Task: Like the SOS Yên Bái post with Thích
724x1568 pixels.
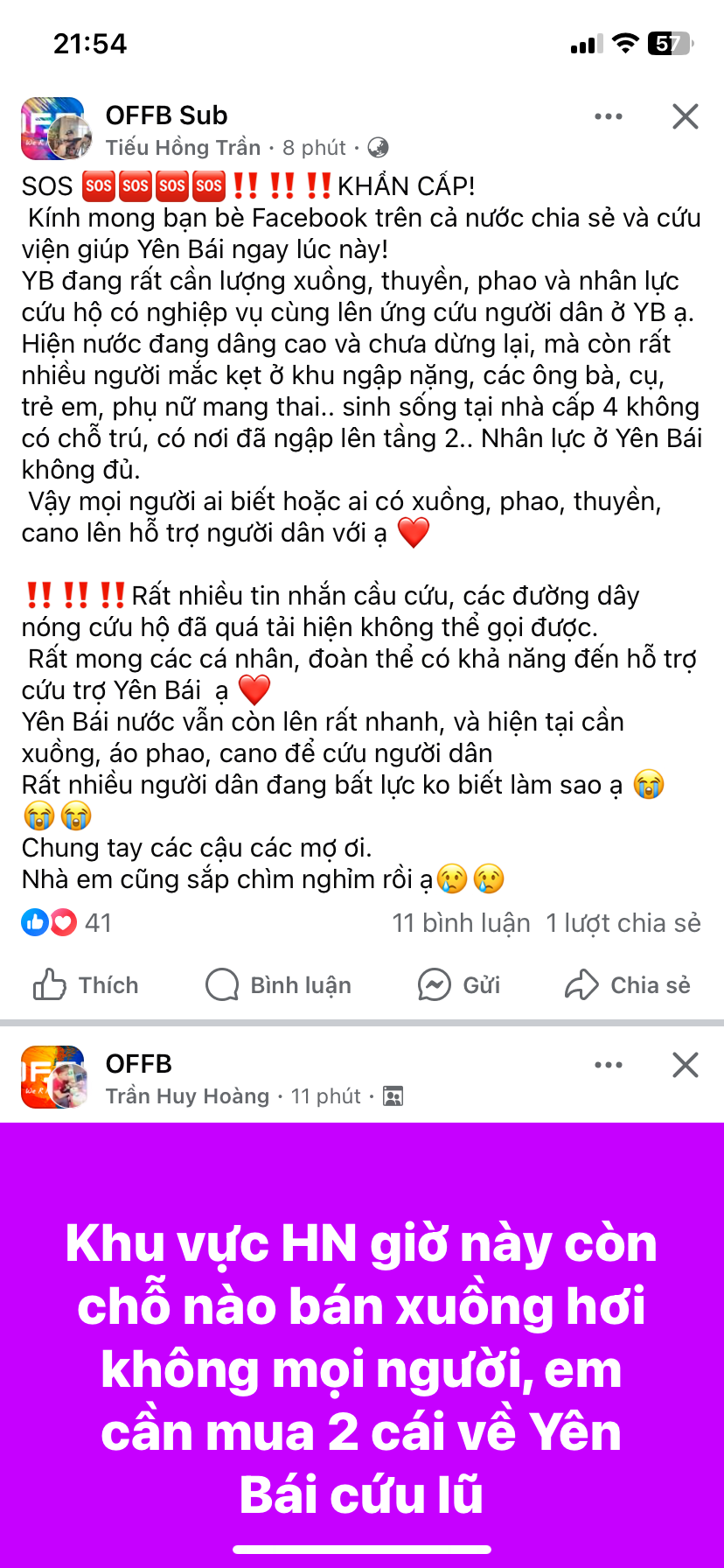Action: click(x=86, y=985)
